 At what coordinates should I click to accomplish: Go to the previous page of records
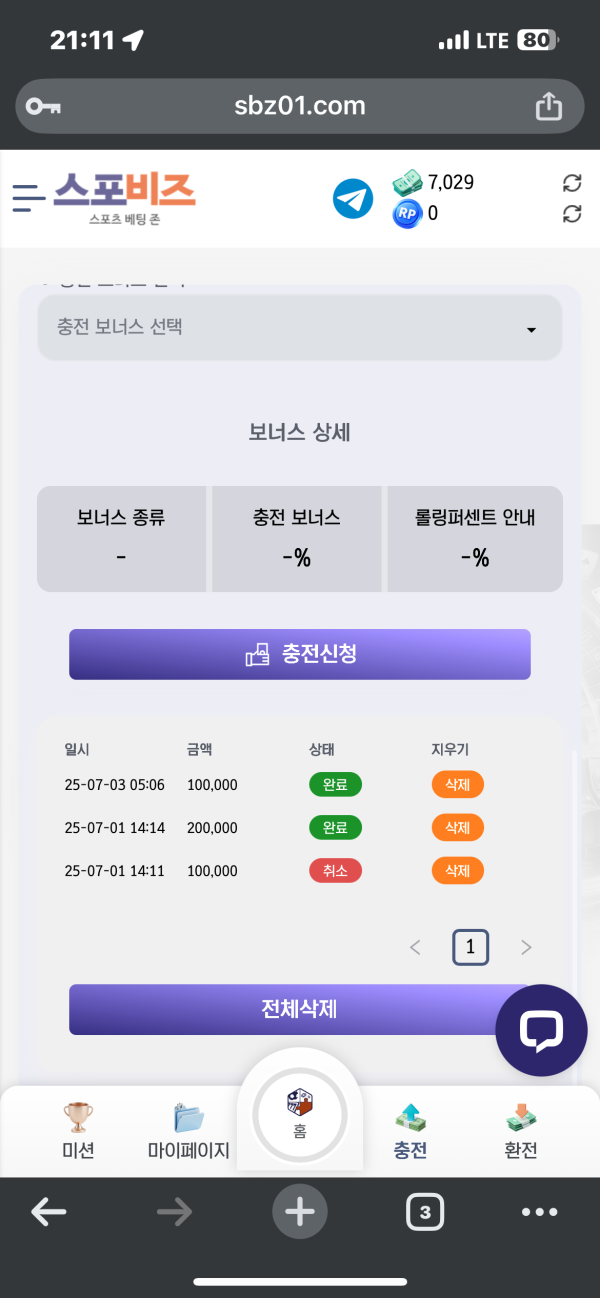[x=416, y=948]
